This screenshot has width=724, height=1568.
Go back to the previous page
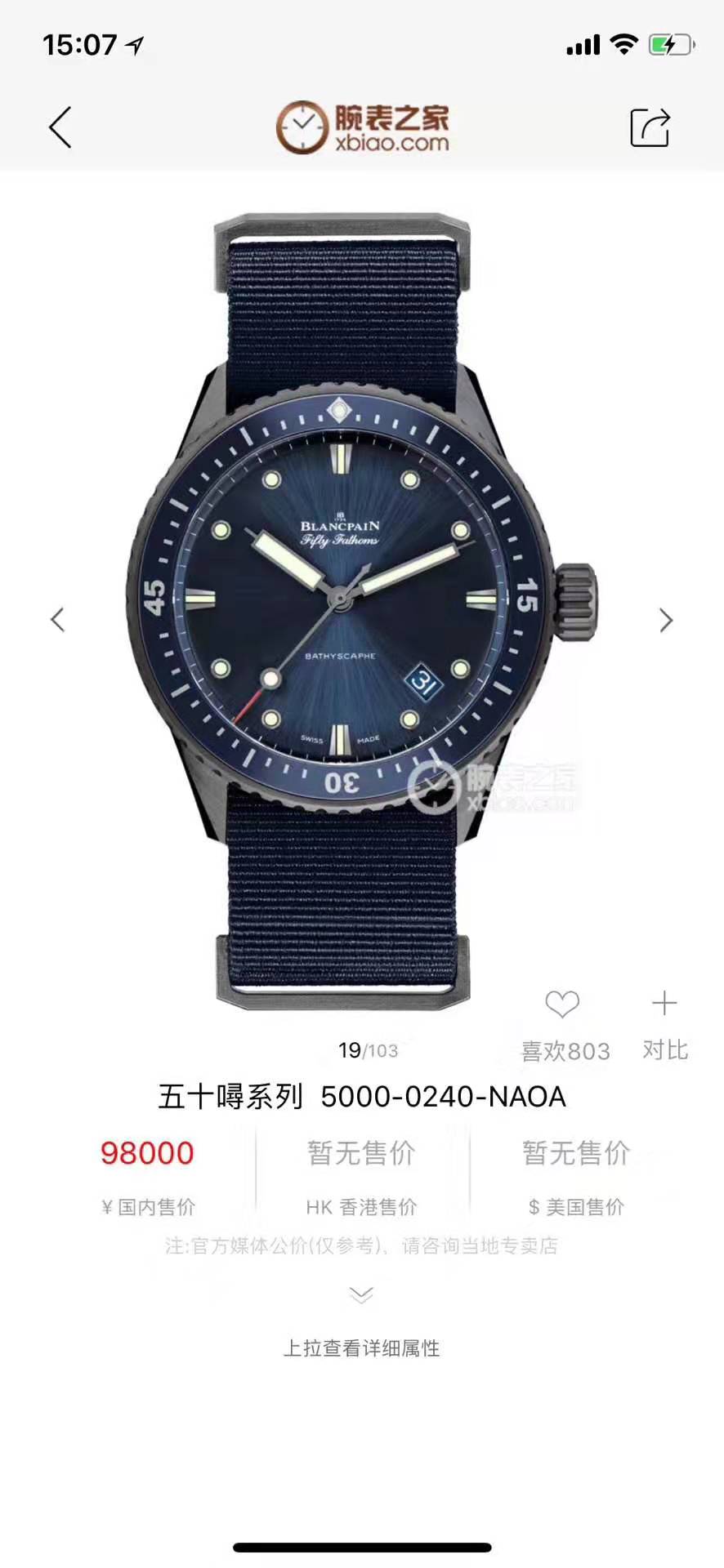click(x=60, y=127)
